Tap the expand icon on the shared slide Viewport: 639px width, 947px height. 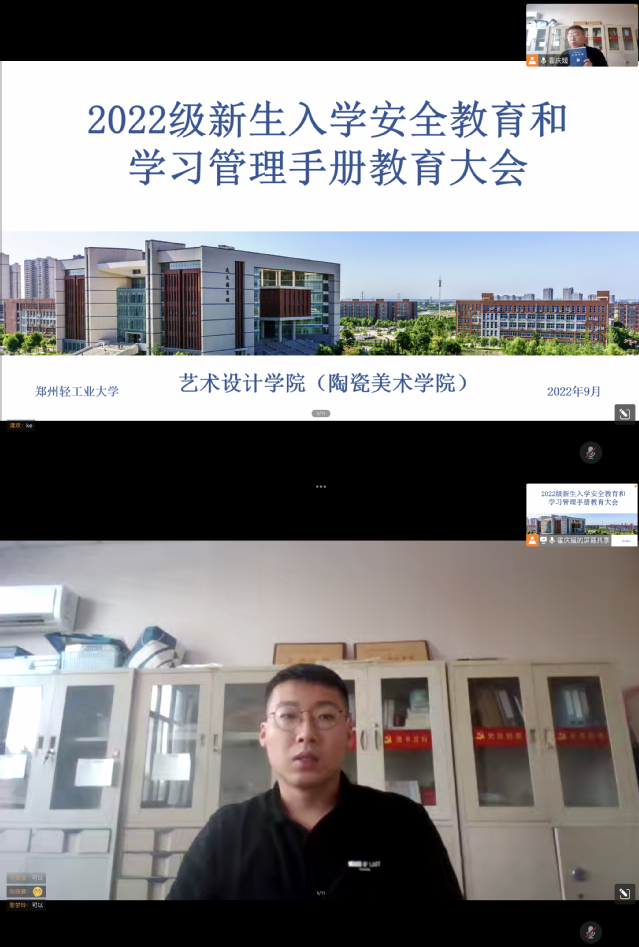[624, 413]
